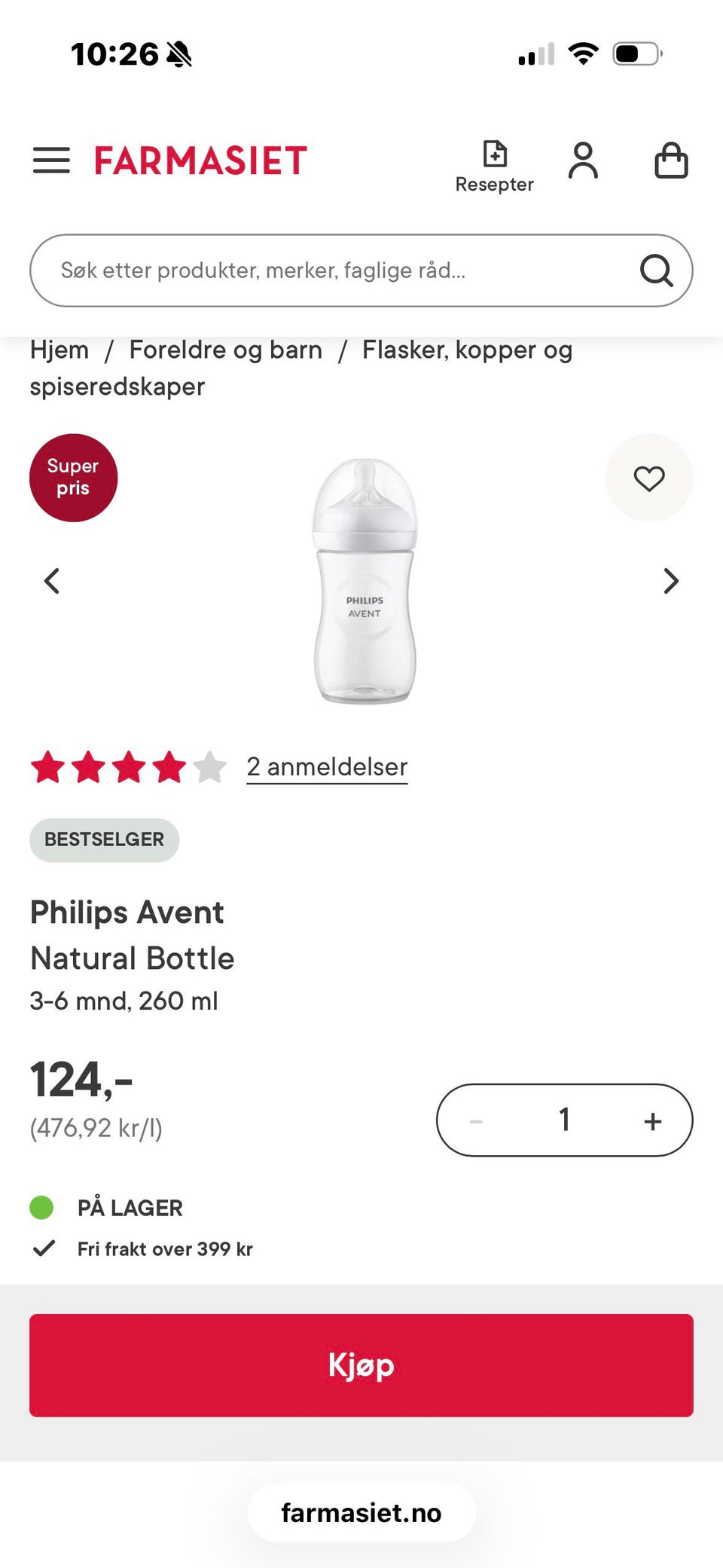Open the user account profile
This screenshot has height=1568, width=723.
[x=583, y=160]
